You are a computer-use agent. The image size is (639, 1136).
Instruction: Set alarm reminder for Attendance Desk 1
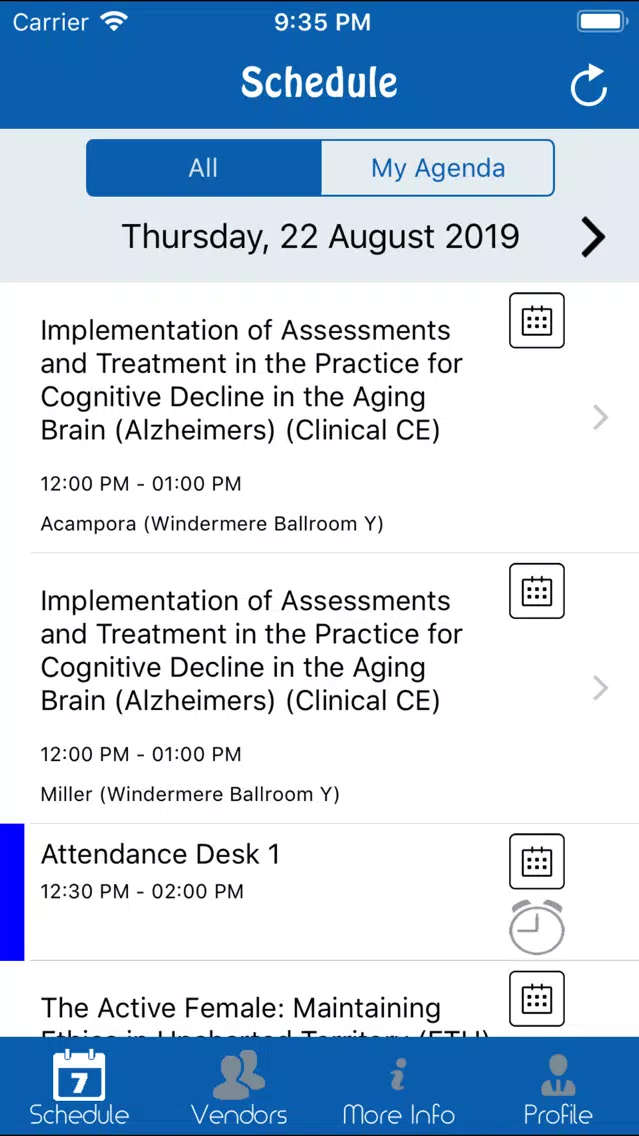click(537, 927)
